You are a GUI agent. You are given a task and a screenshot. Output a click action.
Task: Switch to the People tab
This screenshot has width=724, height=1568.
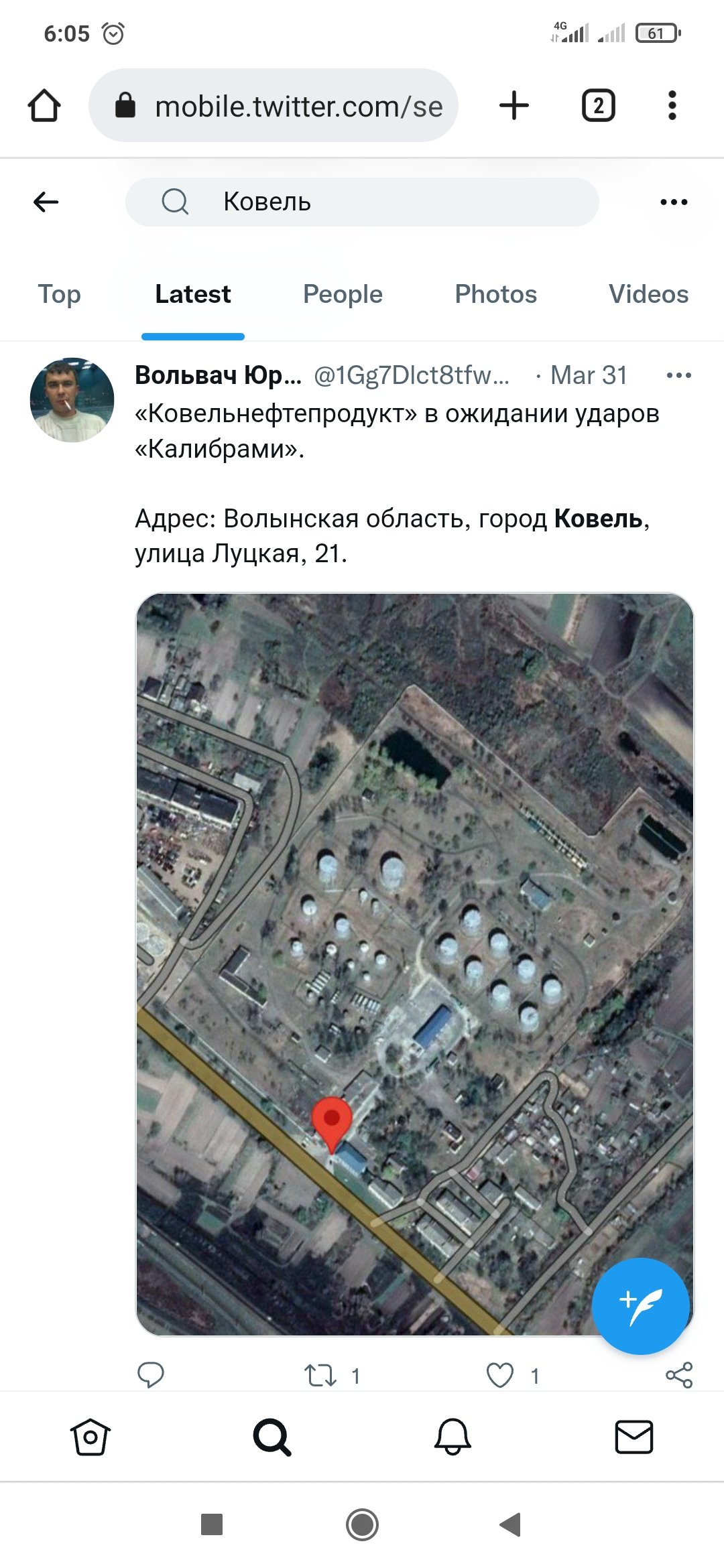pyautogui.click(x=343, y=294)
